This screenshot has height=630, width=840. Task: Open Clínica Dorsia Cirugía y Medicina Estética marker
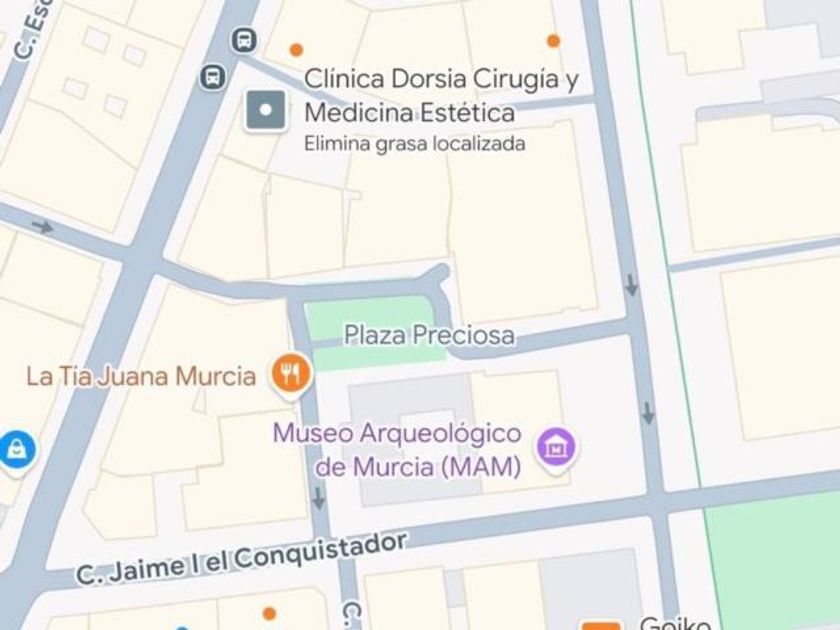(x=266, y=111)
